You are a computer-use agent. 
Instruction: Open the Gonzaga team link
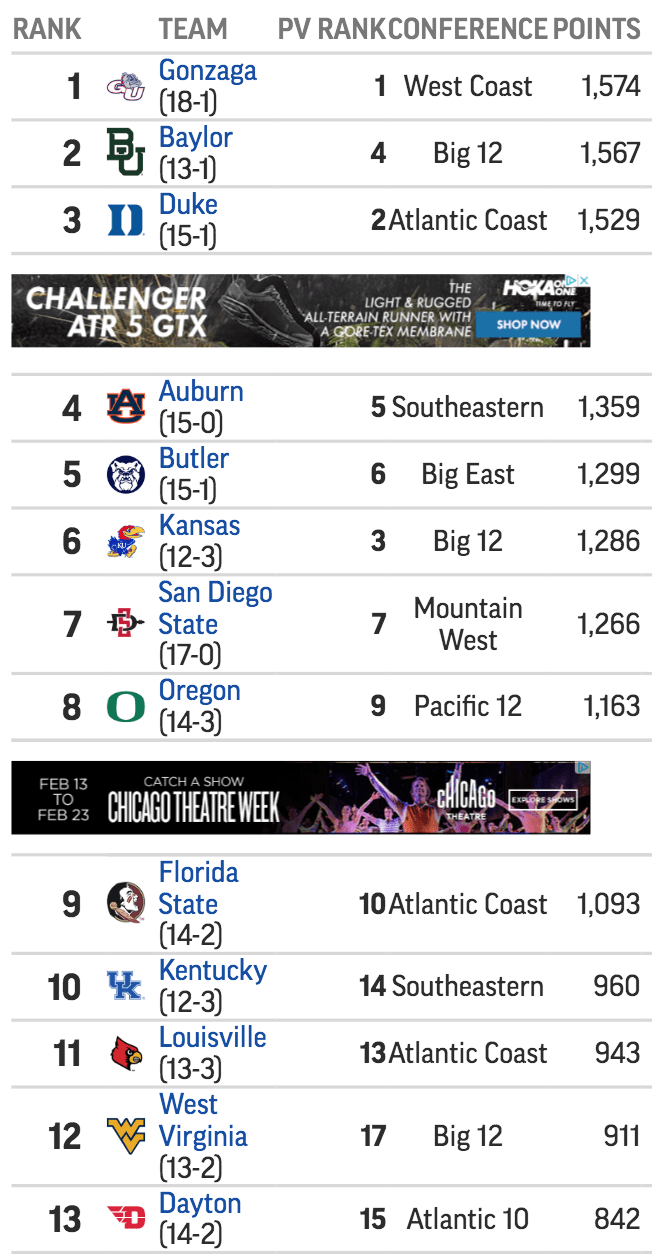207,71
